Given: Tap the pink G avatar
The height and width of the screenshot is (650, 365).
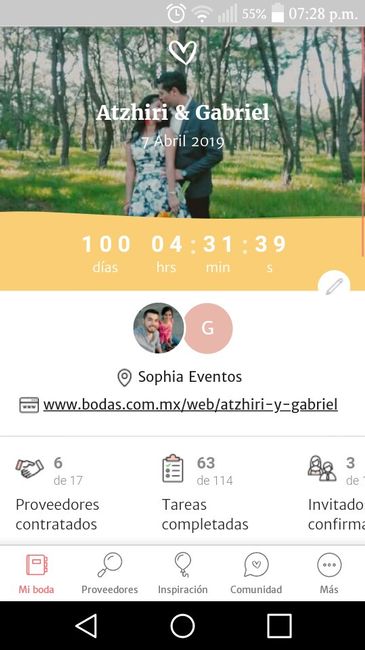Looking at the screenshot, I should pyautogui.click(x=208, y=328).
